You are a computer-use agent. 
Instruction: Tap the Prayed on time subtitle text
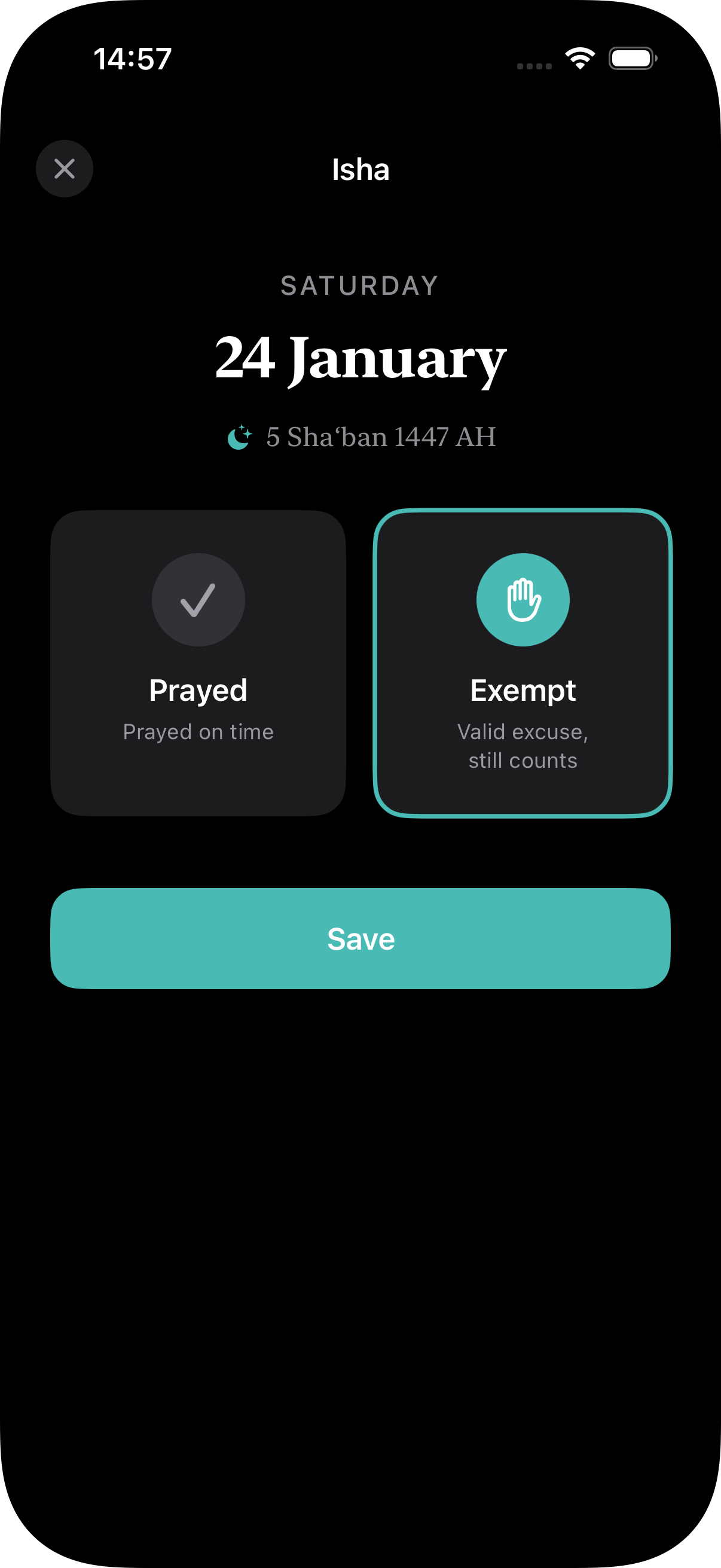pyautogui.click(x=198, y=731)
